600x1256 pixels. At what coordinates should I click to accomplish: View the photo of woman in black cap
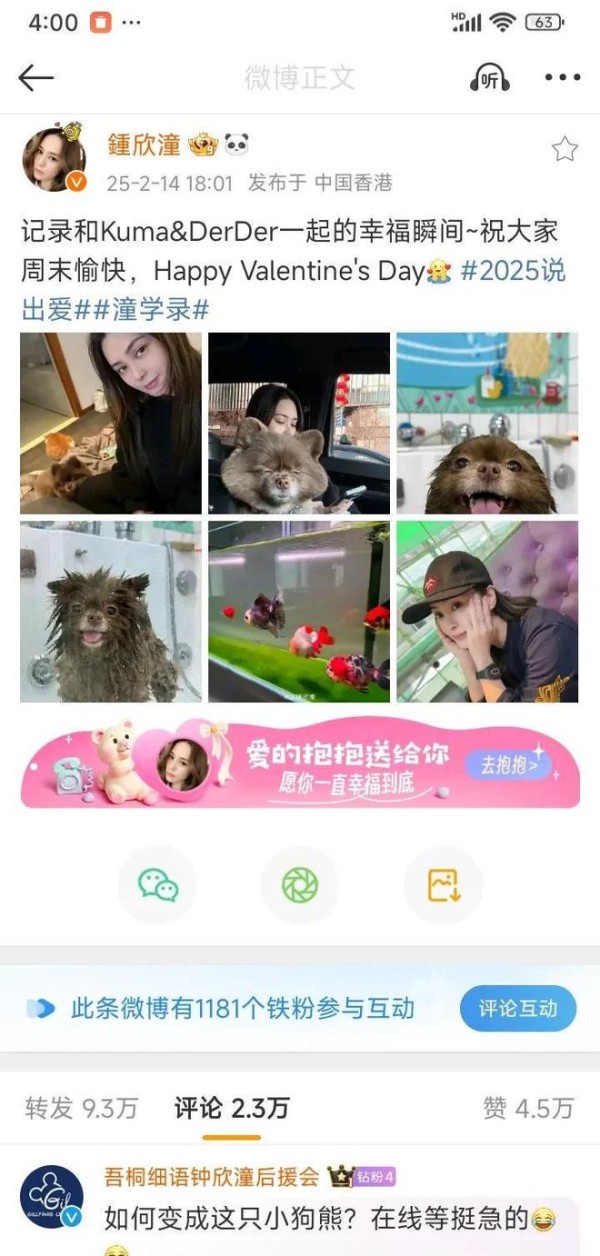(487, 611)
